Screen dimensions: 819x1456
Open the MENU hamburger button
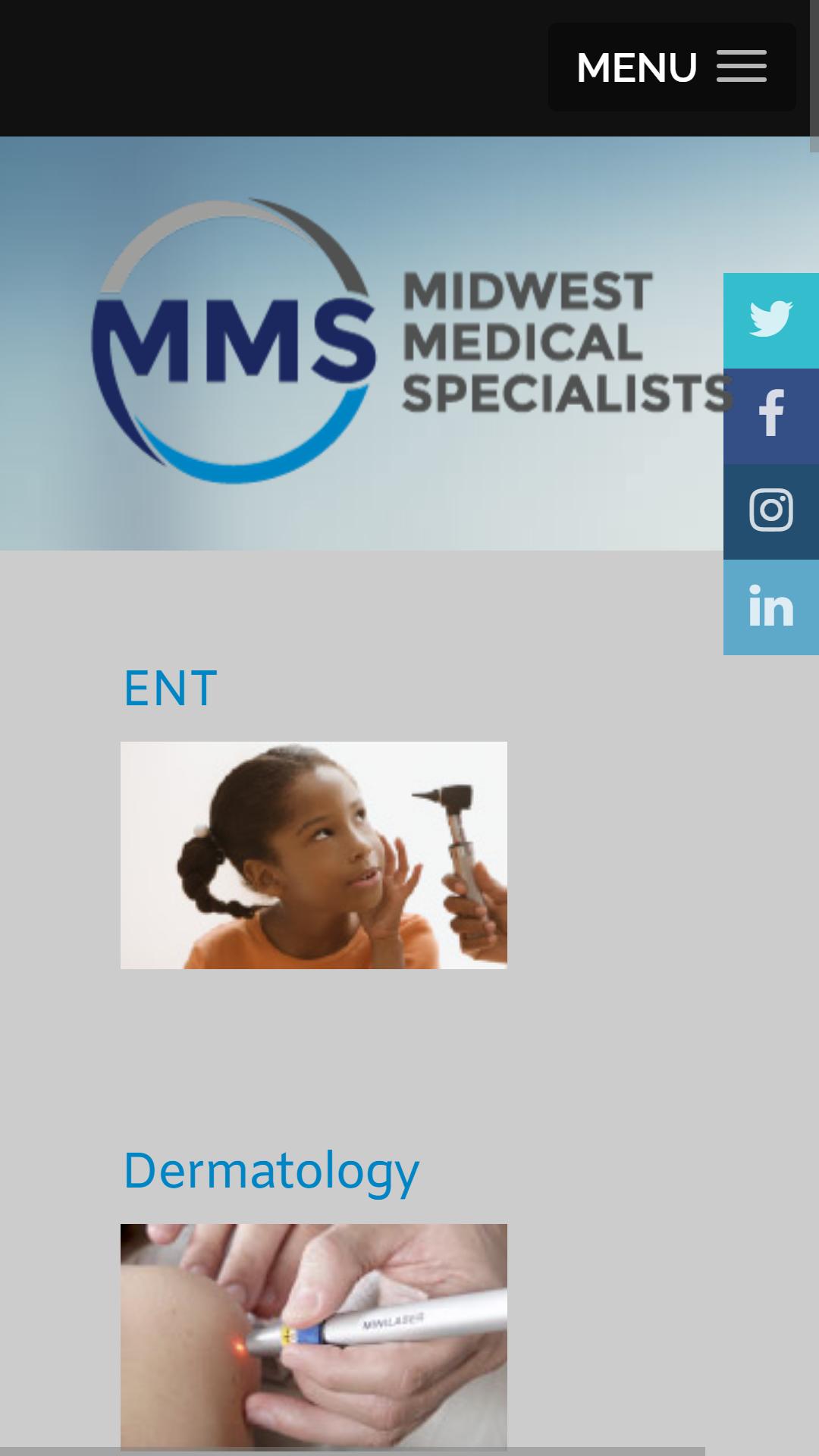(x=672, y=67)
